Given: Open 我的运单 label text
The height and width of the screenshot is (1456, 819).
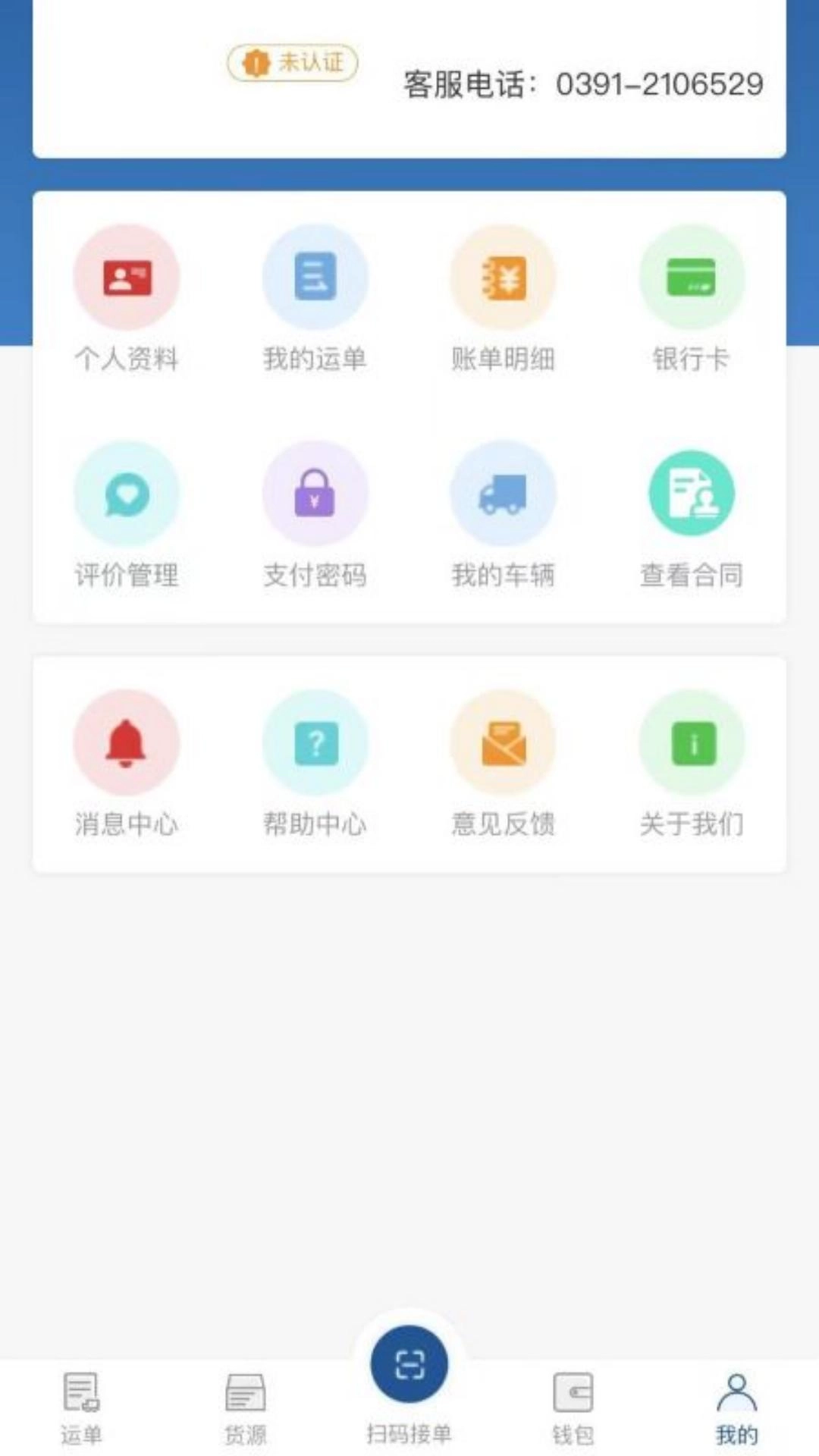Looking at the screenshot, I should point(315,360).
